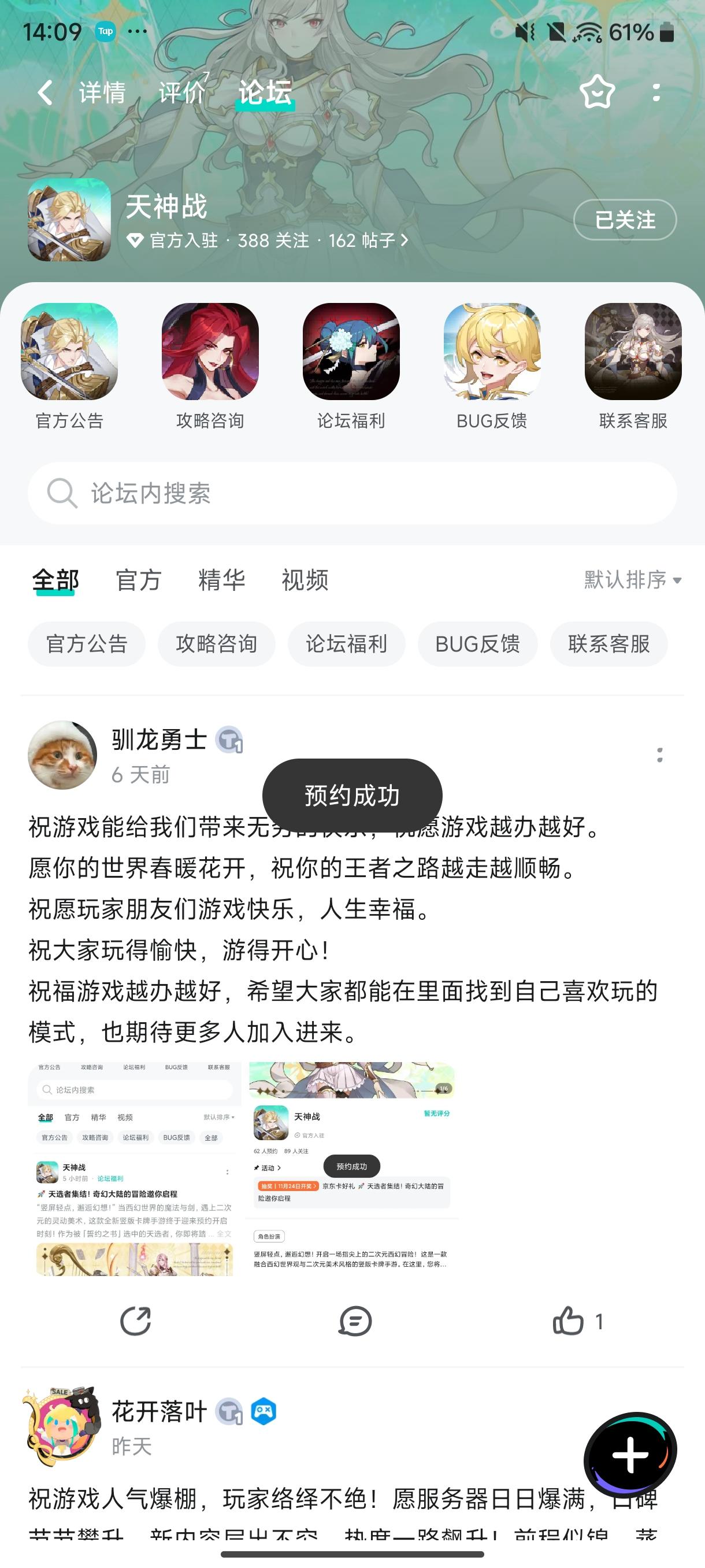
Task: Open the 联系客服 section icon
Action: (x=633, y=352)
